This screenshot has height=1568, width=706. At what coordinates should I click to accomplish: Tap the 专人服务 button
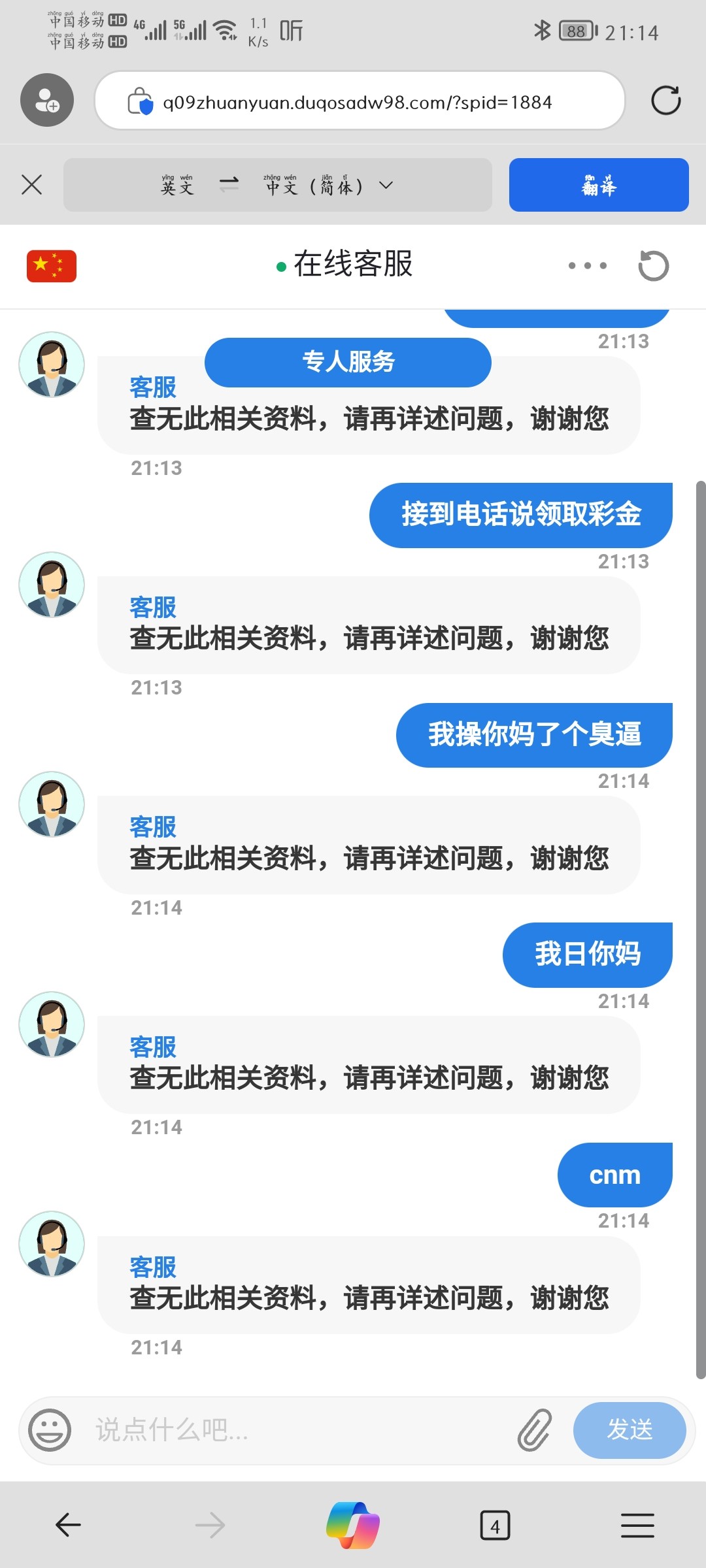click(348, 362)
